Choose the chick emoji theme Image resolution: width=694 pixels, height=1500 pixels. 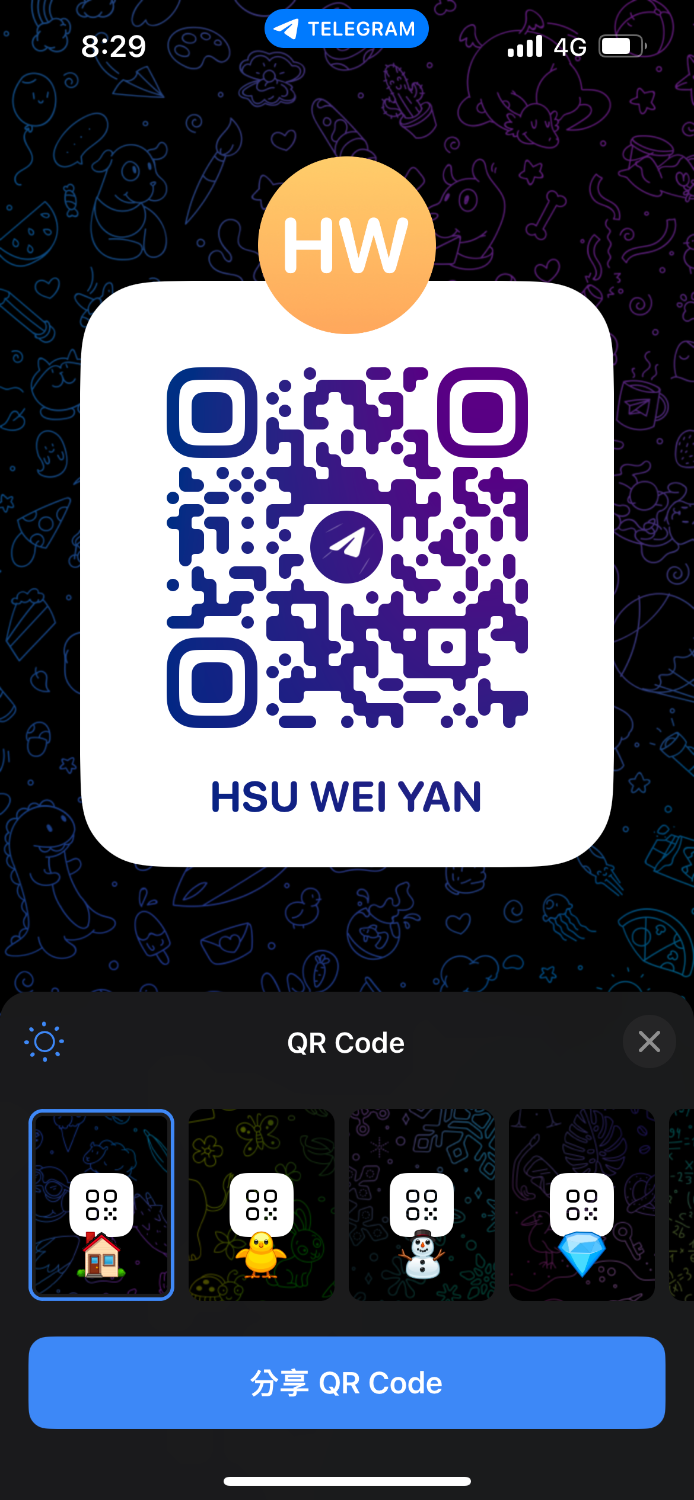[x=261, y=1205]
